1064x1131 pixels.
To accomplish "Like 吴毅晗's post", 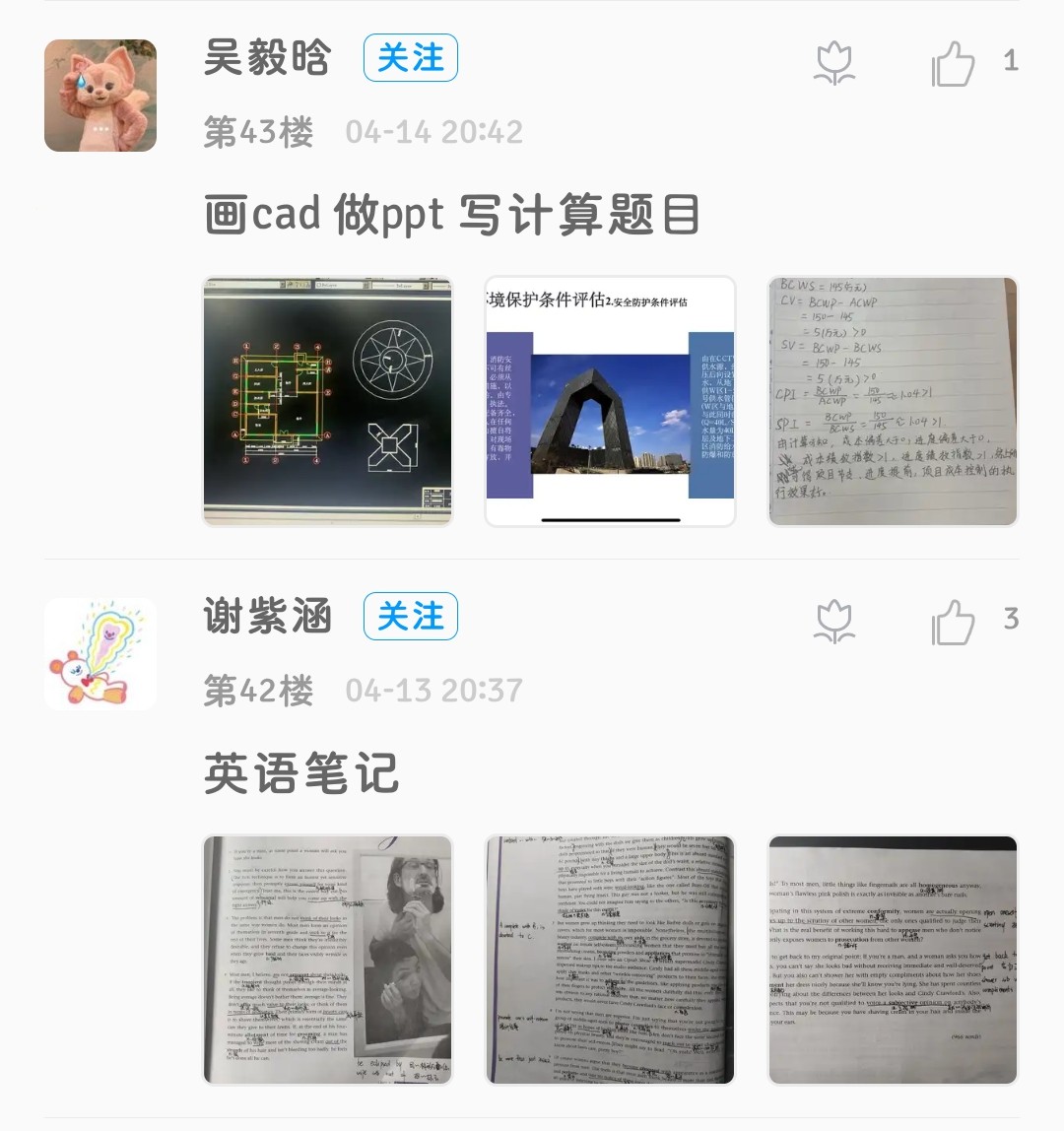I will pos(953,64).
